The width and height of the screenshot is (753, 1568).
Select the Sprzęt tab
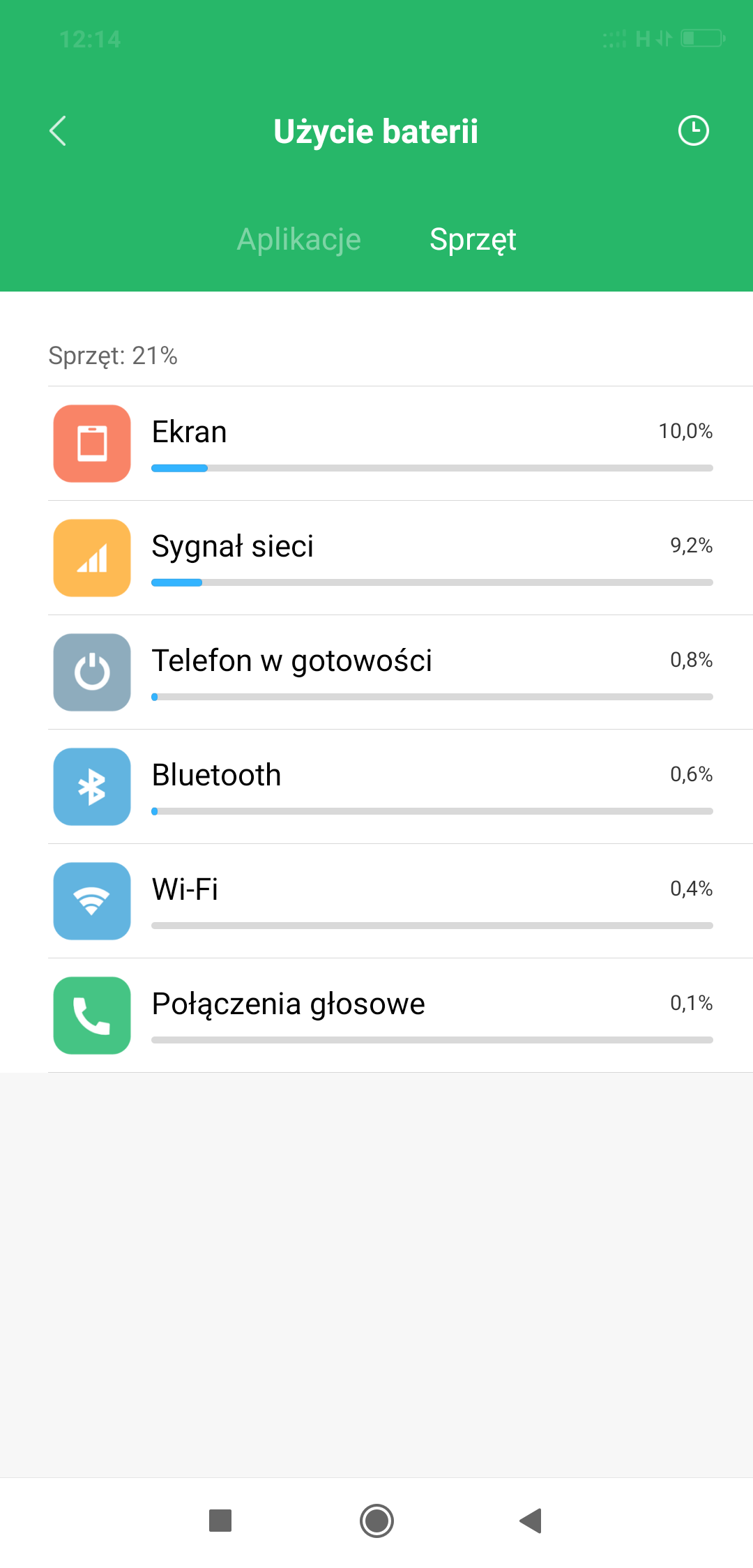click(x=473, y=239)
